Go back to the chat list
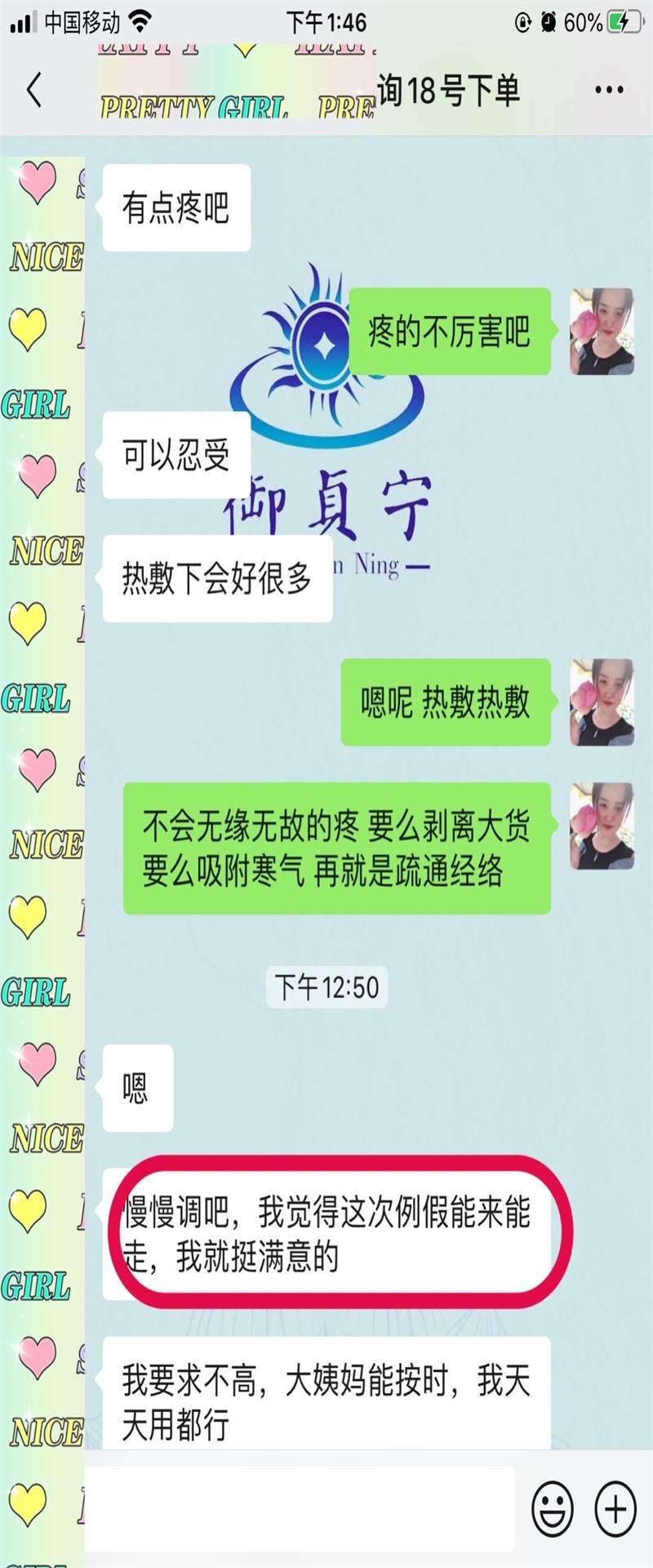The width and height of the screenshot is (653, 1568). [x=34, y=90]
